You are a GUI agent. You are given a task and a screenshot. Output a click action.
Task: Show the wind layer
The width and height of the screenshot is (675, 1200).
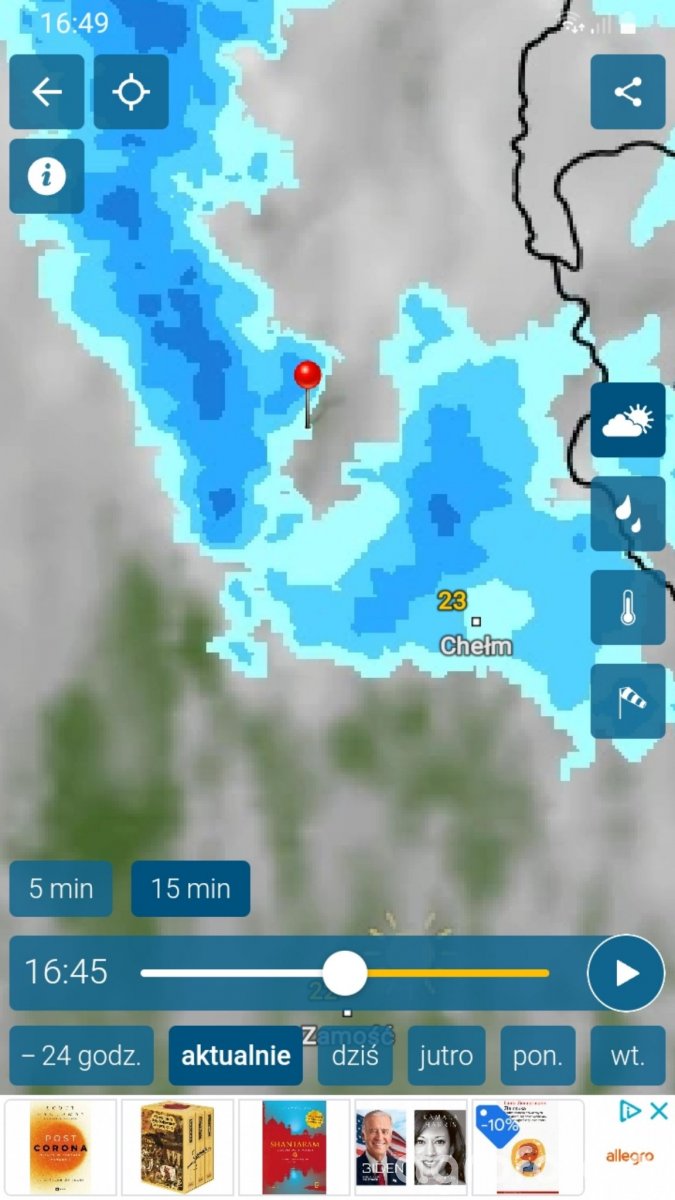point(627,701)
